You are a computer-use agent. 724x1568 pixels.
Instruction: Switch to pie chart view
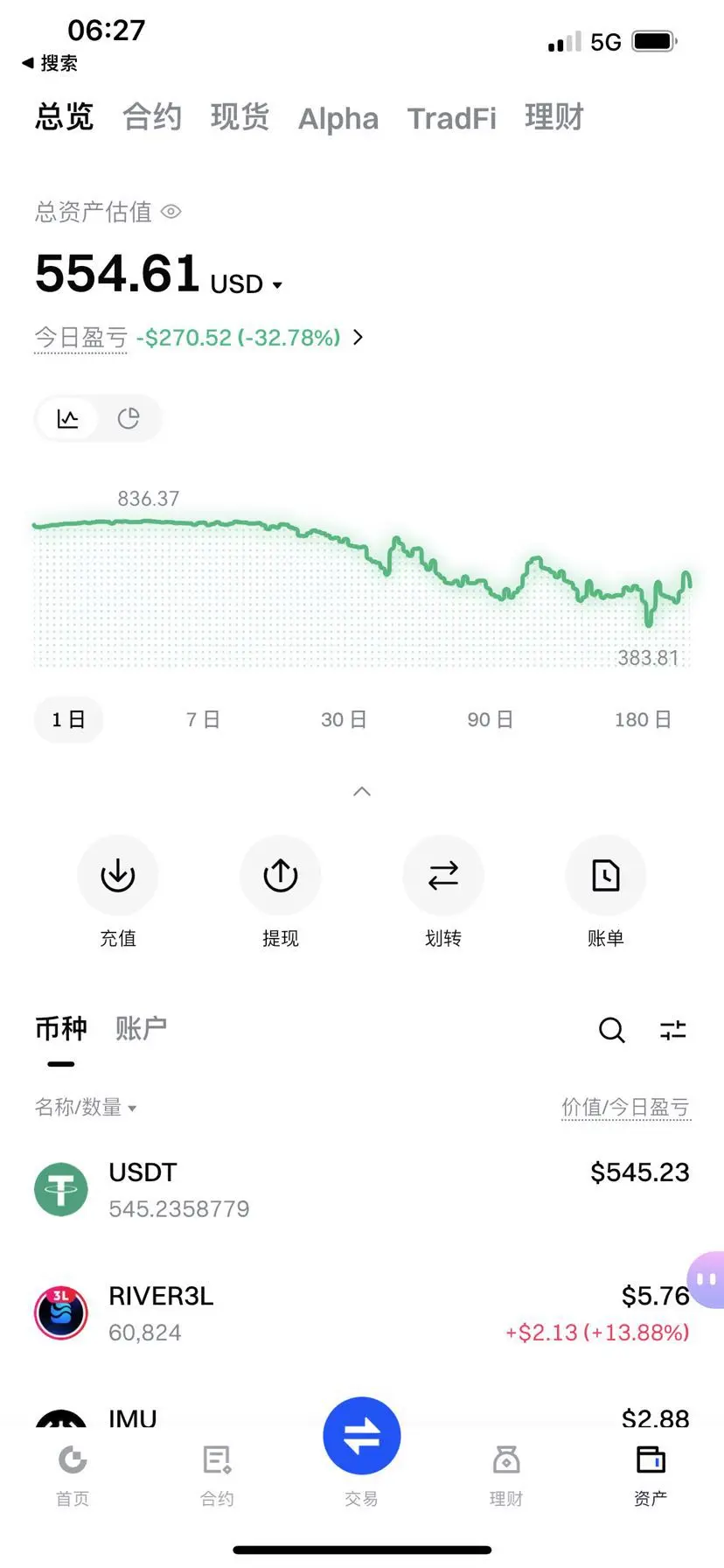pyautogui.click(x=129, y=419)
